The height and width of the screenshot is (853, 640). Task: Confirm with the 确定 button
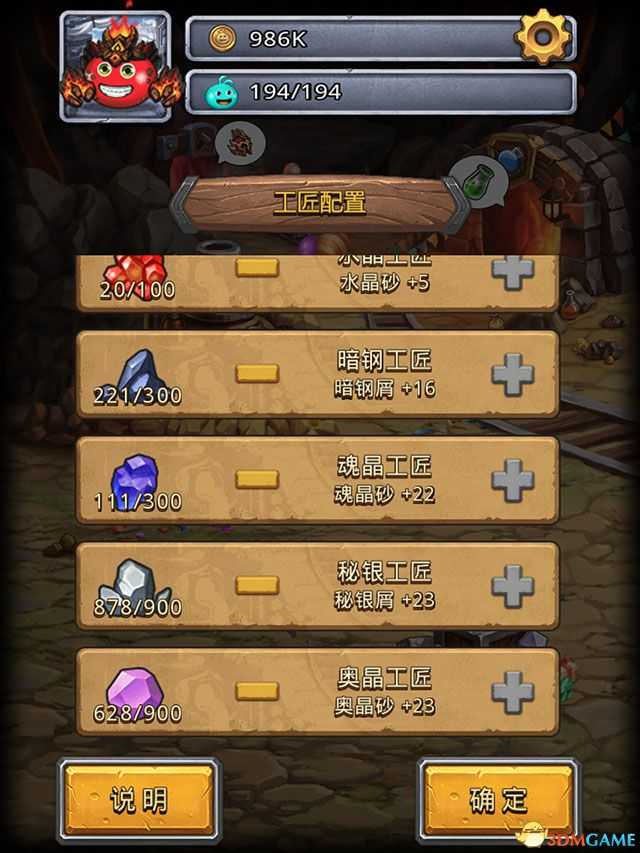(498, 799)
